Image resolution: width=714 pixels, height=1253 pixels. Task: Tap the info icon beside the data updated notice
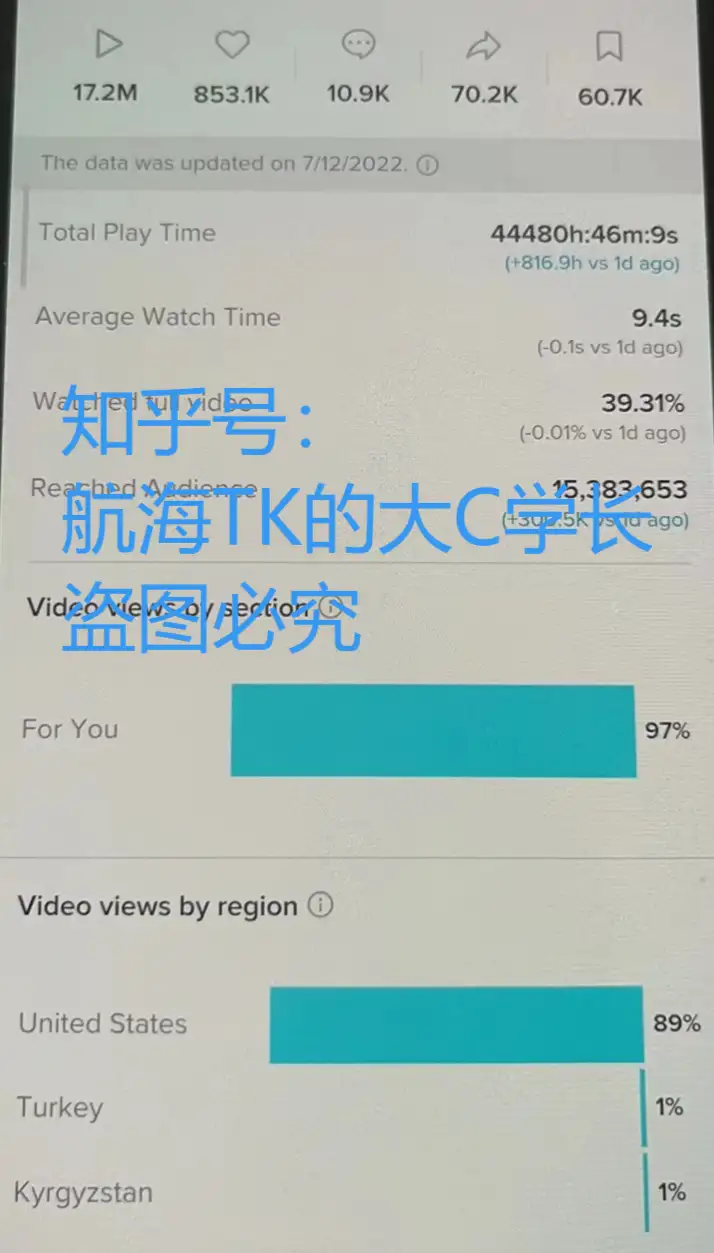(427, 165)
